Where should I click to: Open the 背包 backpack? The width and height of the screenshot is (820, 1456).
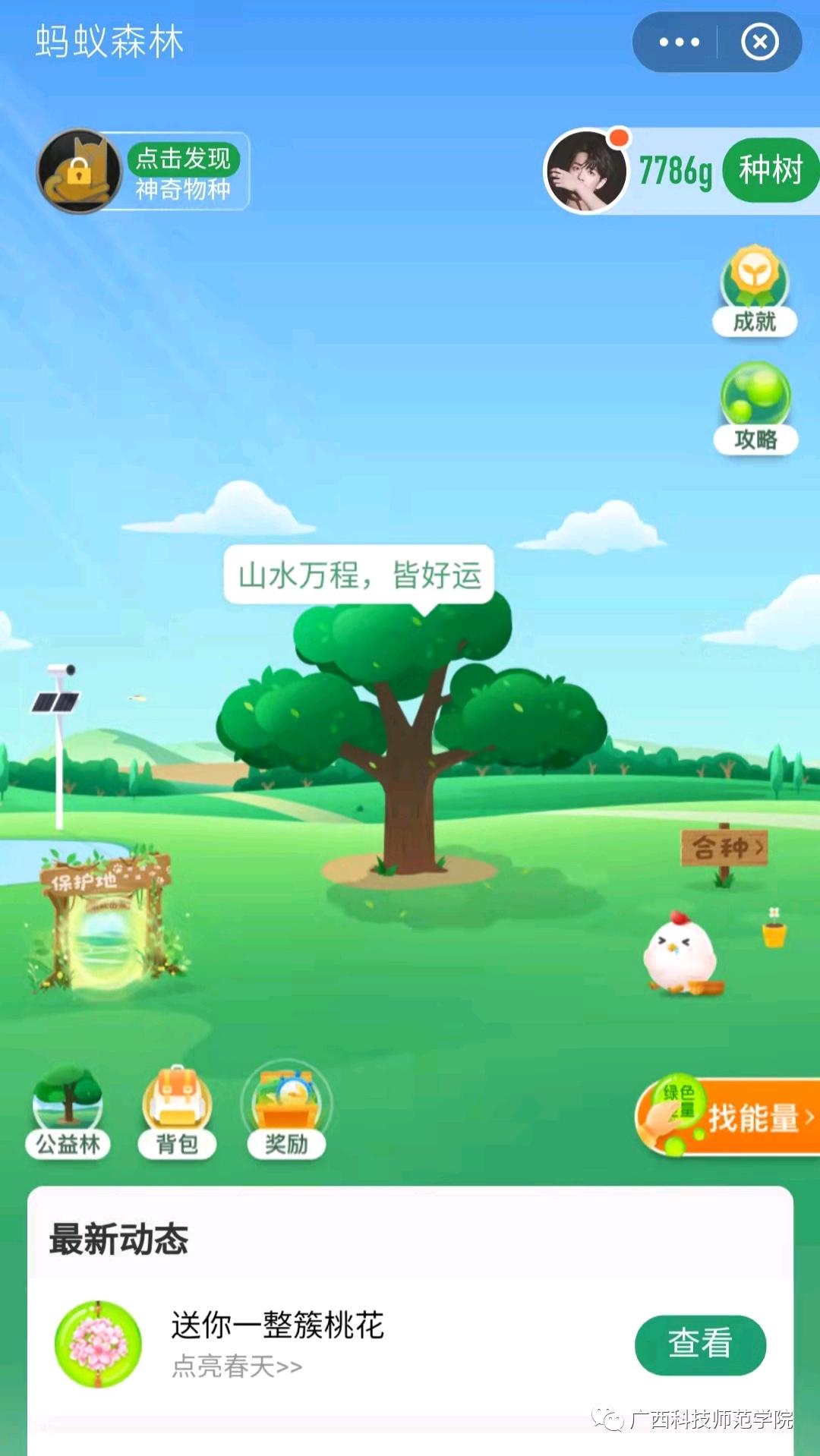[x=177, y=1112]
